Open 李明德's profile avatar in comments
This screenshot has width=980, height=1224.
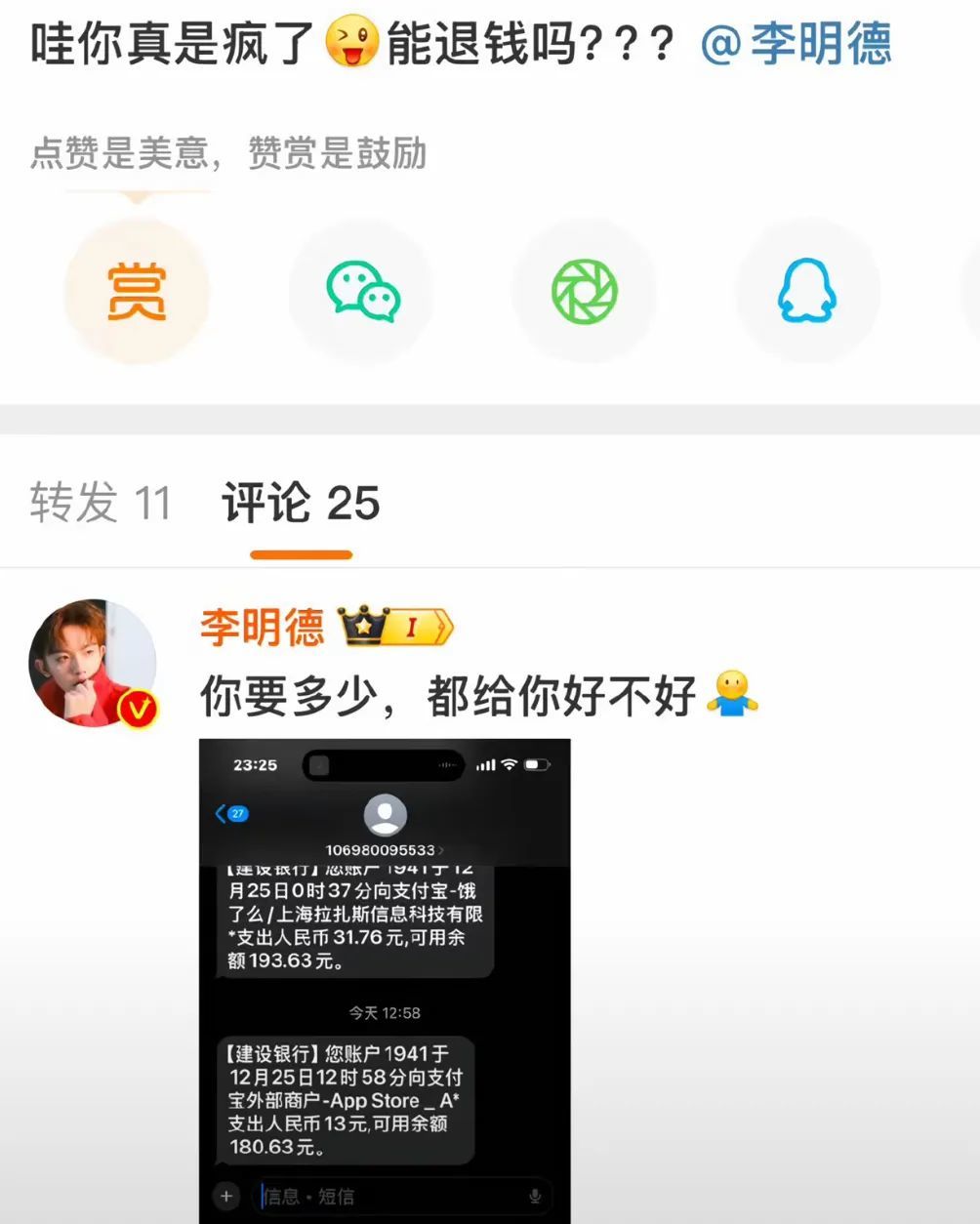(x=93, y=663)
